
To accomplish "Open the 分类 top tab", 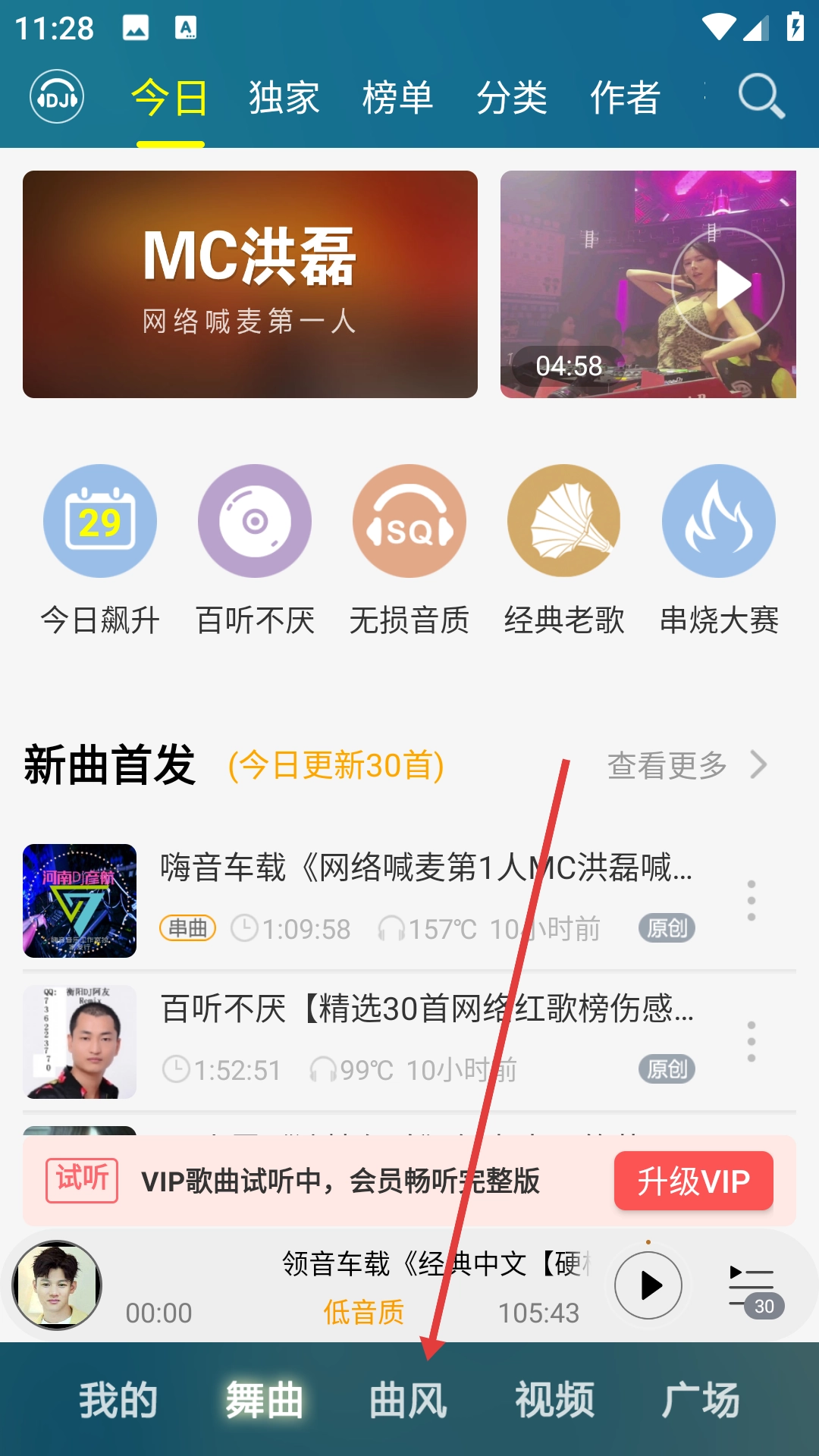I will coord(512,98).
